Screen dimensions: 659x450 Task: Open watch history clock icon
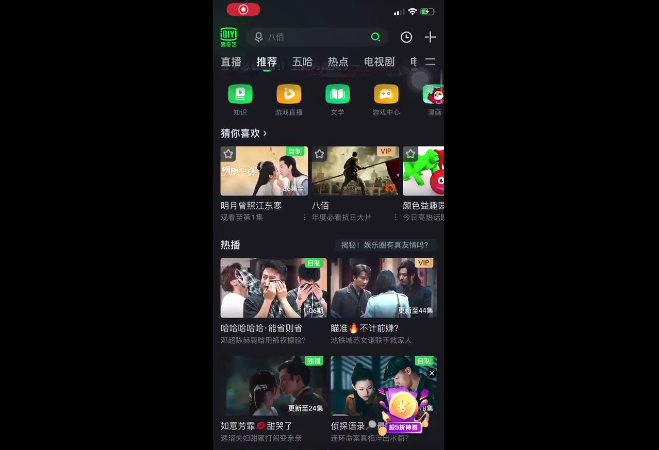coord(406,37)
